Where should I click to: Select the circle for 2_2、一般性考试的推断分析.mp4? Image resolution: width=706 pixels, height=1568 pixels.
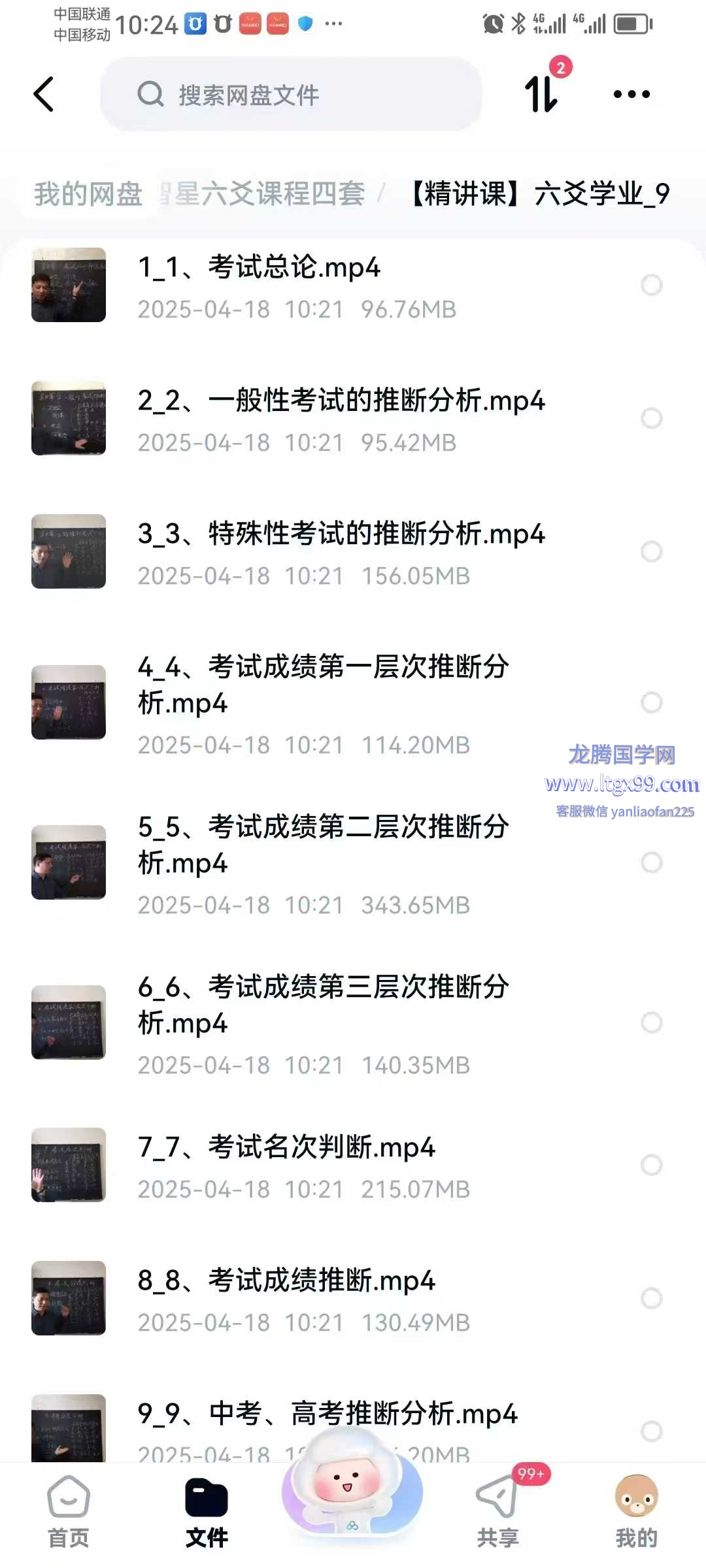(x=651, y=418)
